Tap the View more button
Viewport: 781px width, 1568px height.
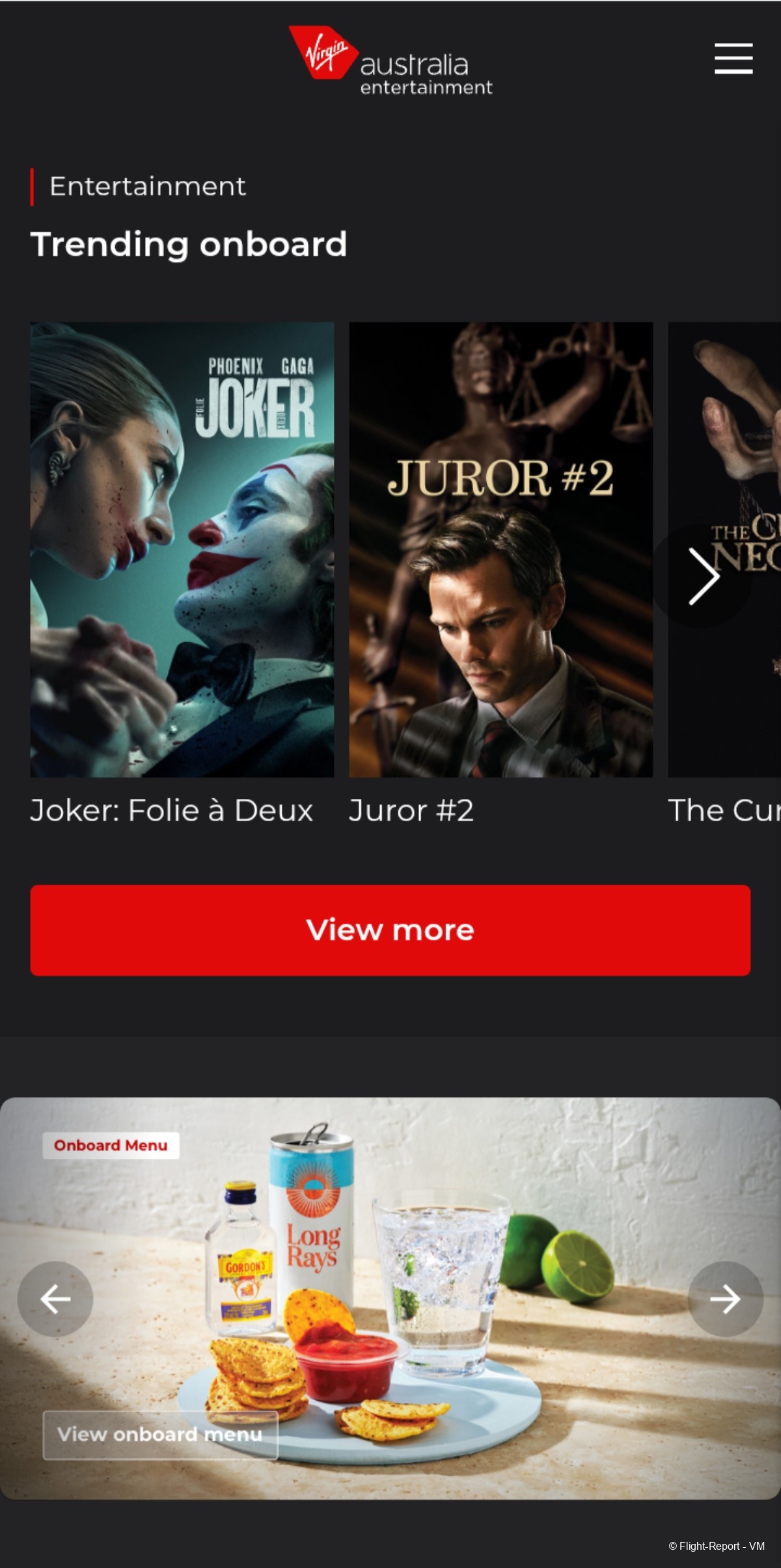tap(390, 930)
